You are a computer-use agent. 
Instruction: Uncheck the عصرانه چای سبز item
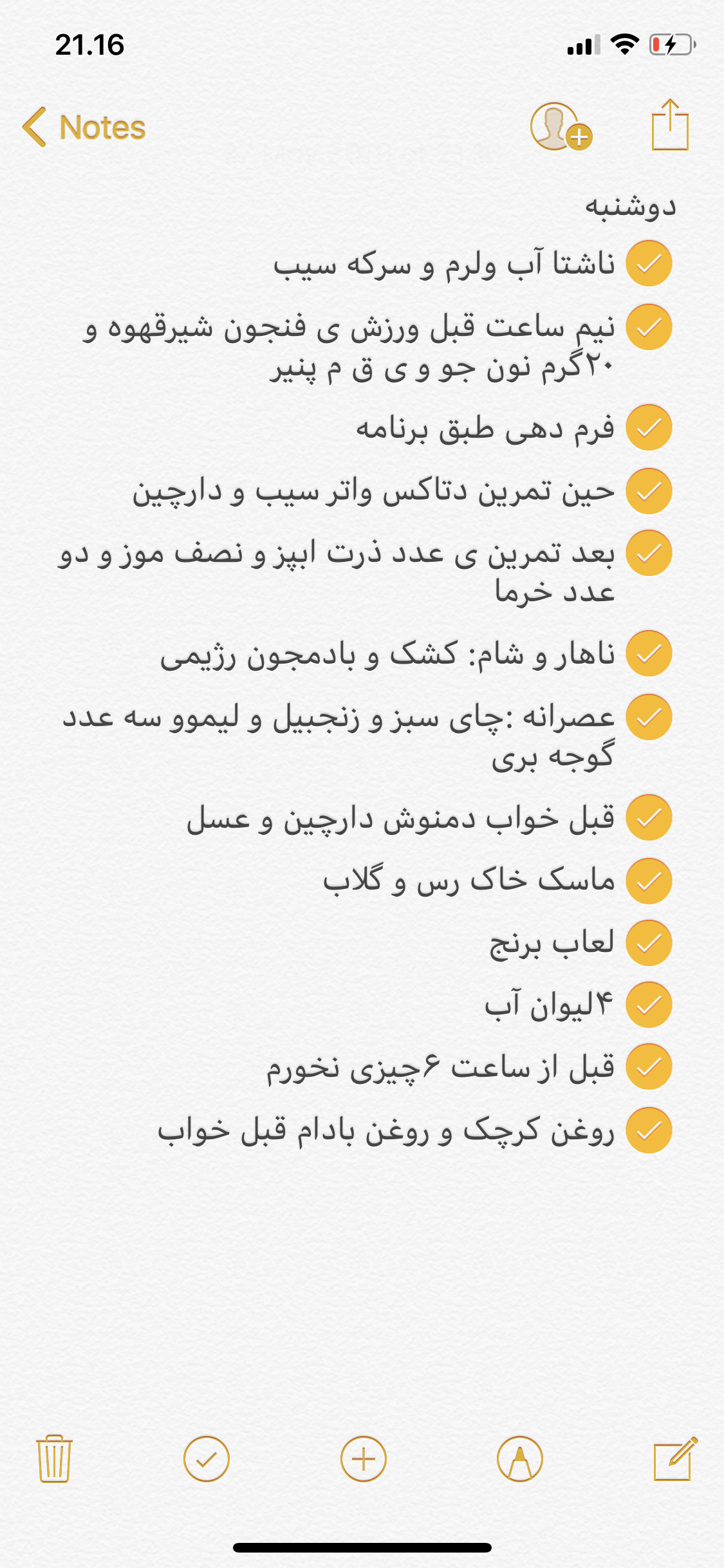(649, 717)
